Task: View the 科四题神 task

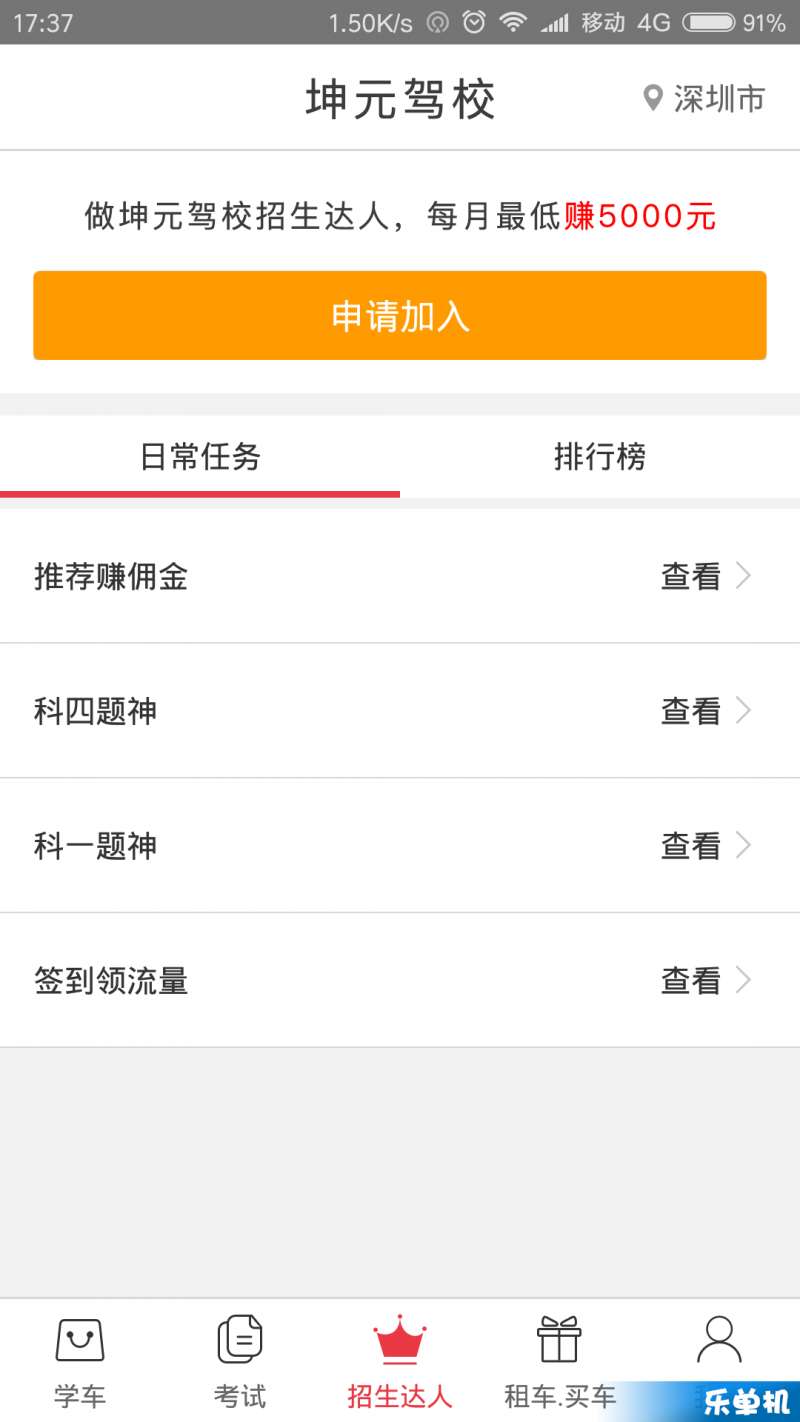Action: coord(400,711)
